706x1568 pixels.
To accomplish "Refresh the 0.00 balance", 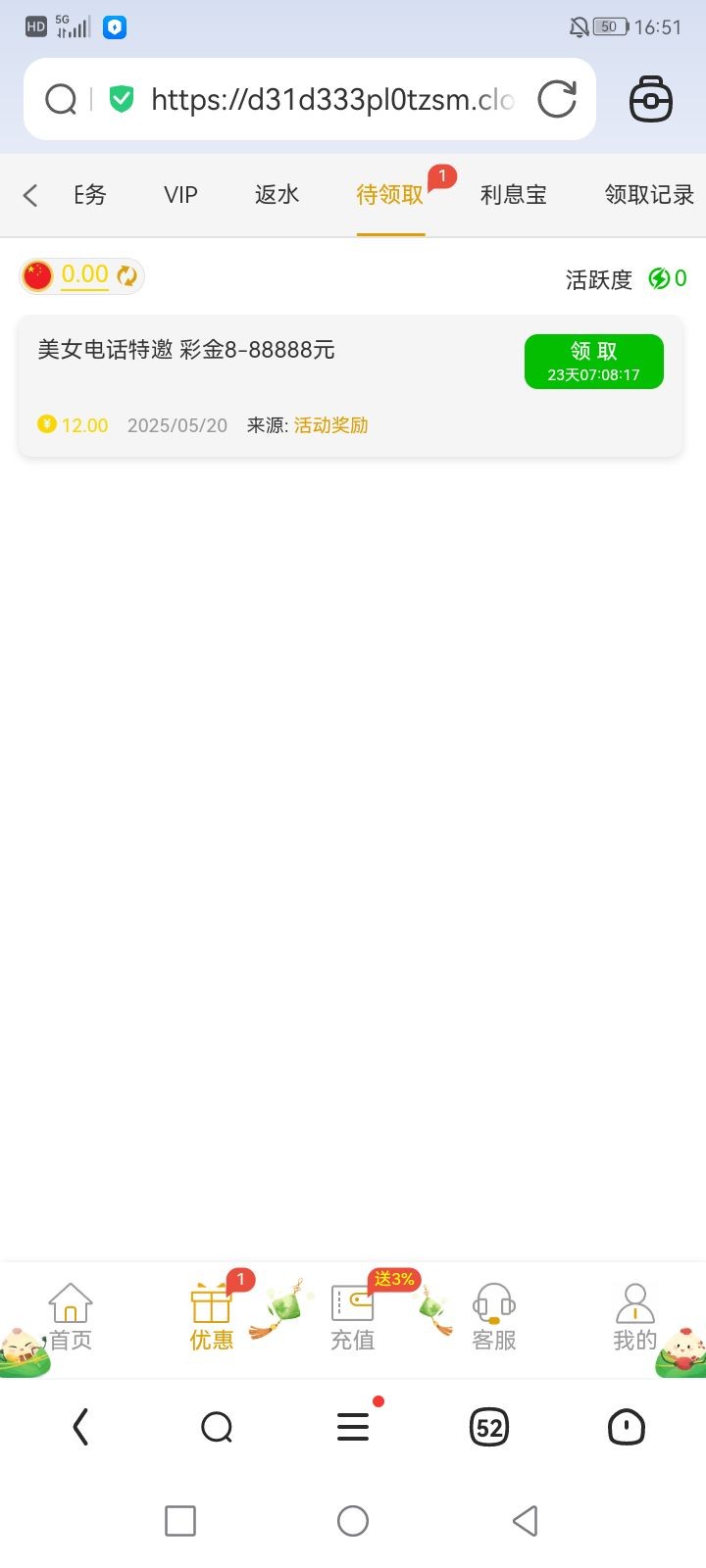I will 127,276.
